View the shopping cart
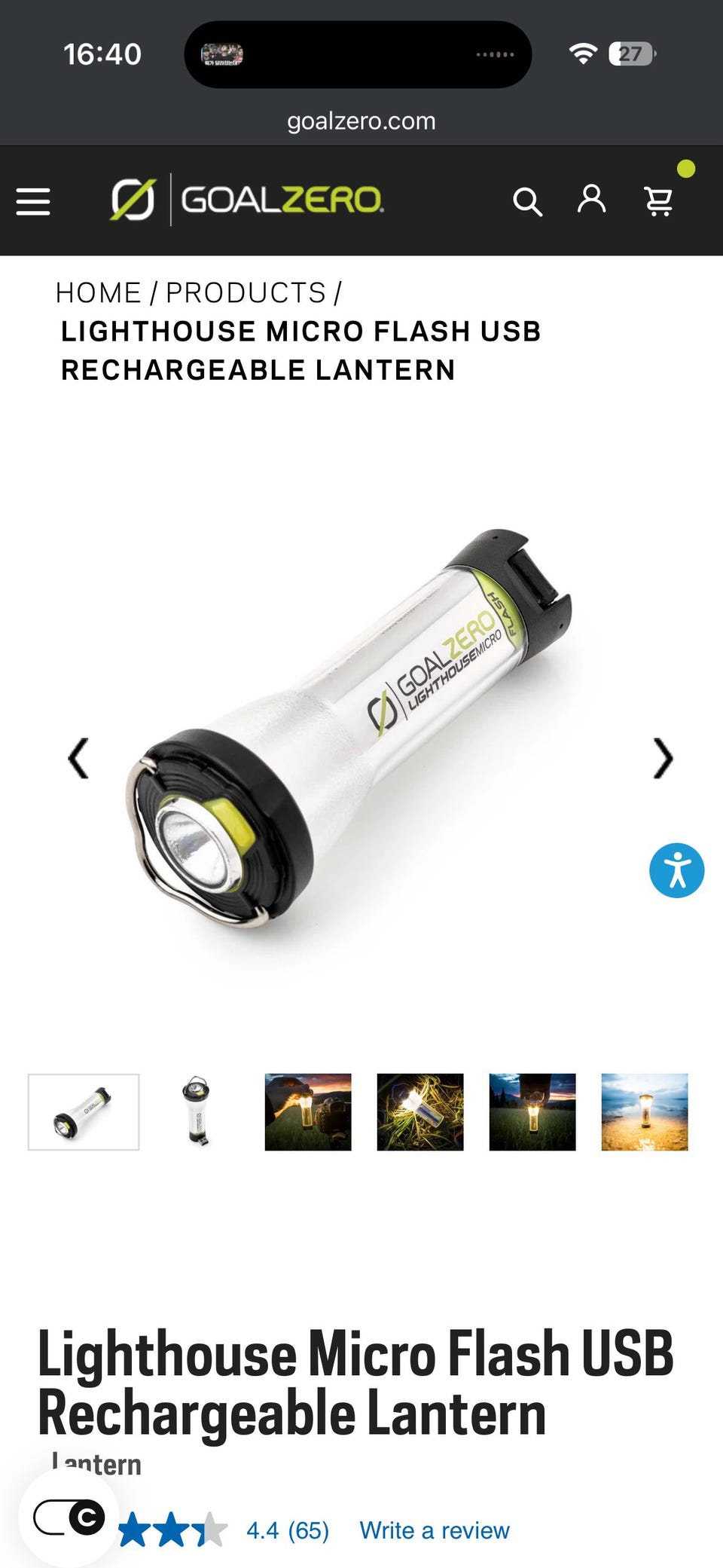This screenshot has width=723, height=1568. pyautogui.click(x=659, y=201)
